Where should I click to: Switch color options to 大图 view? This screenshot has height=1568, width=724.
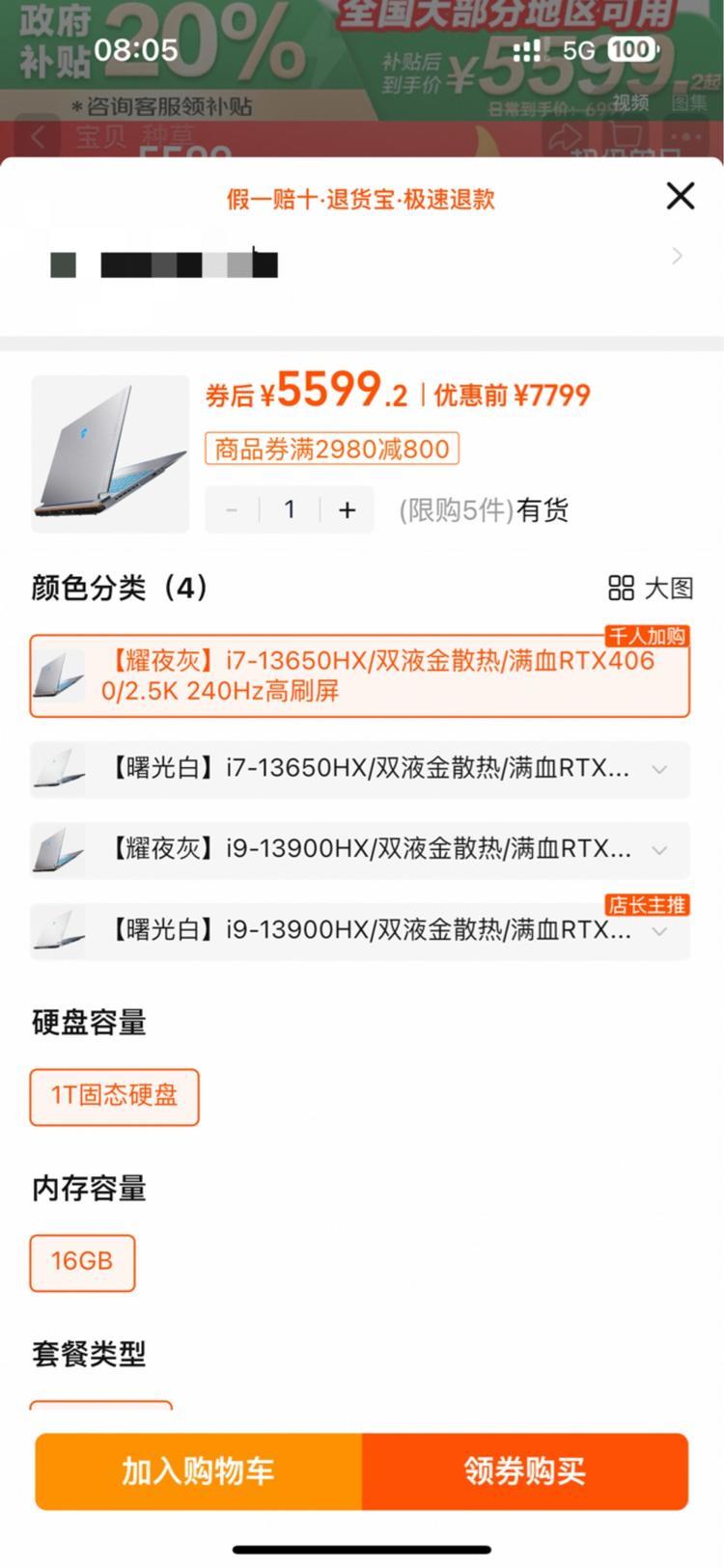click(x=651, y=588)
